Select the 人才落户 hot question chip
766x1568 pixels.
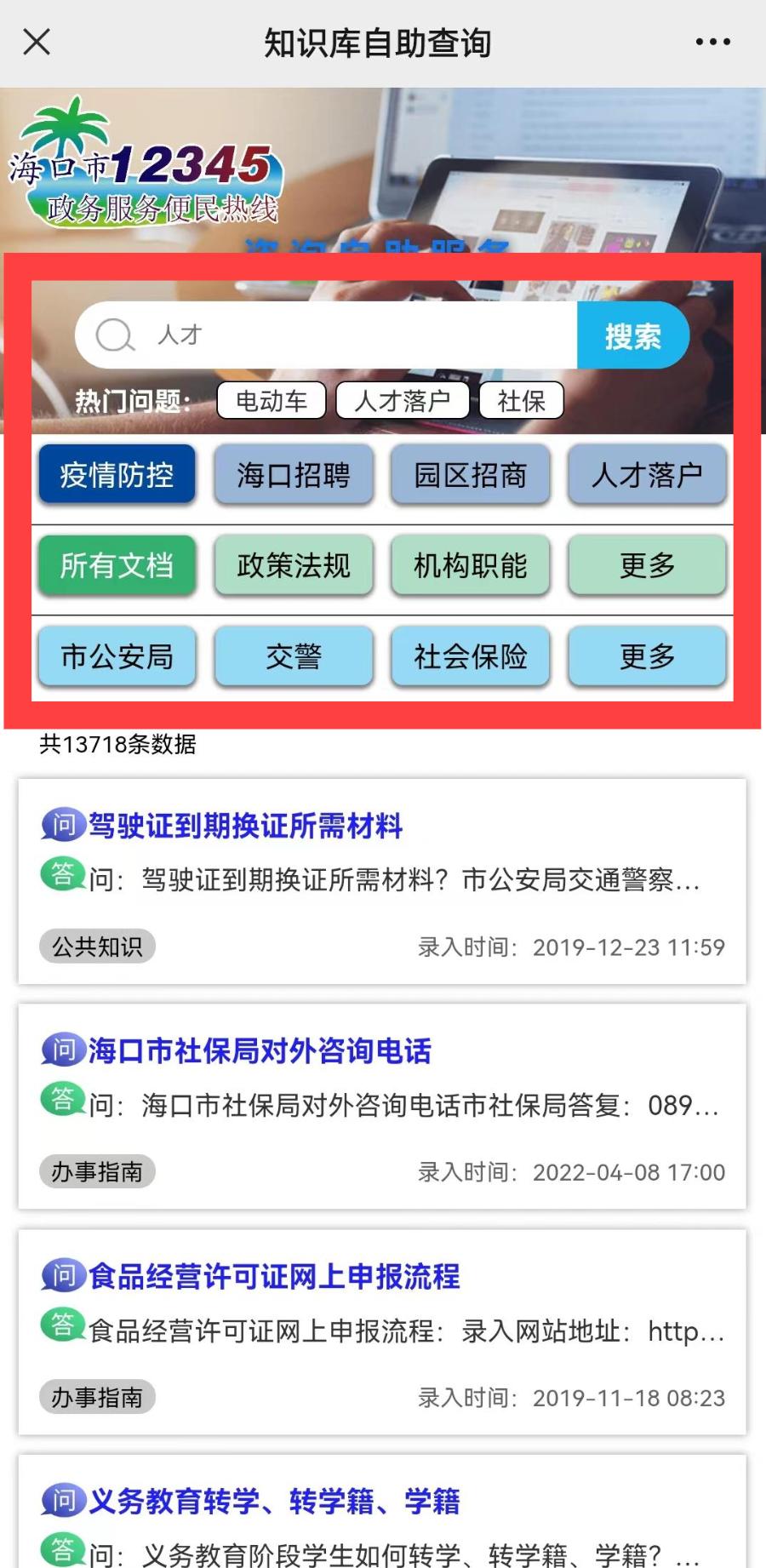tap(403, 400)
